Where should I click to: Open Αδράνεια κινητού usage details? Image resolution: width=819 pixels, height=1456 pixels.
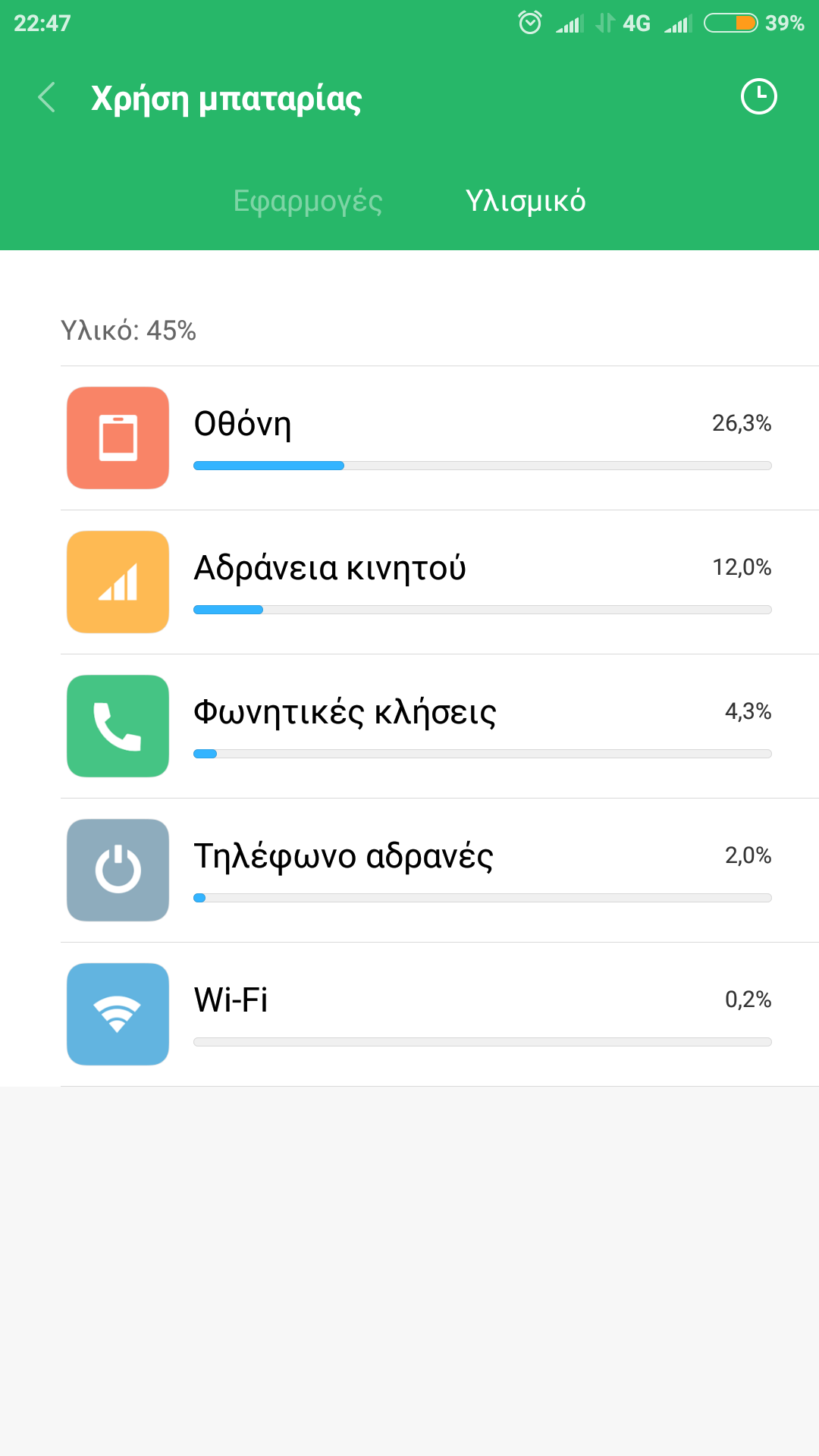click(440, 582)
